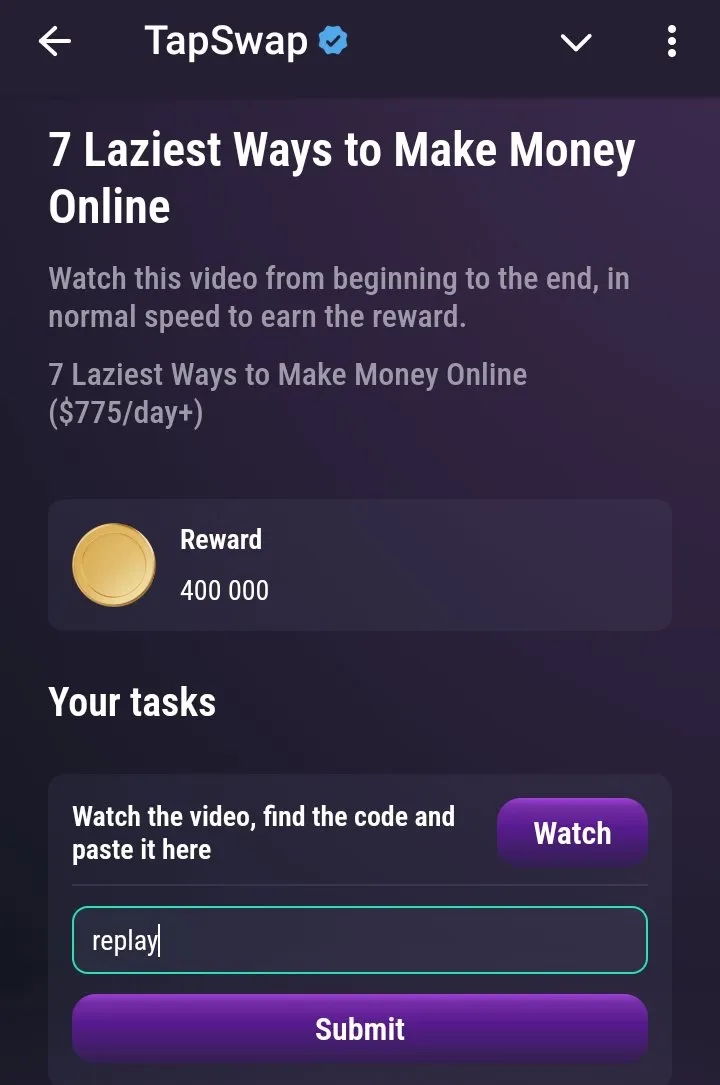Go back using the top arrow
720x1085 pixels.
tap(55, 42)
